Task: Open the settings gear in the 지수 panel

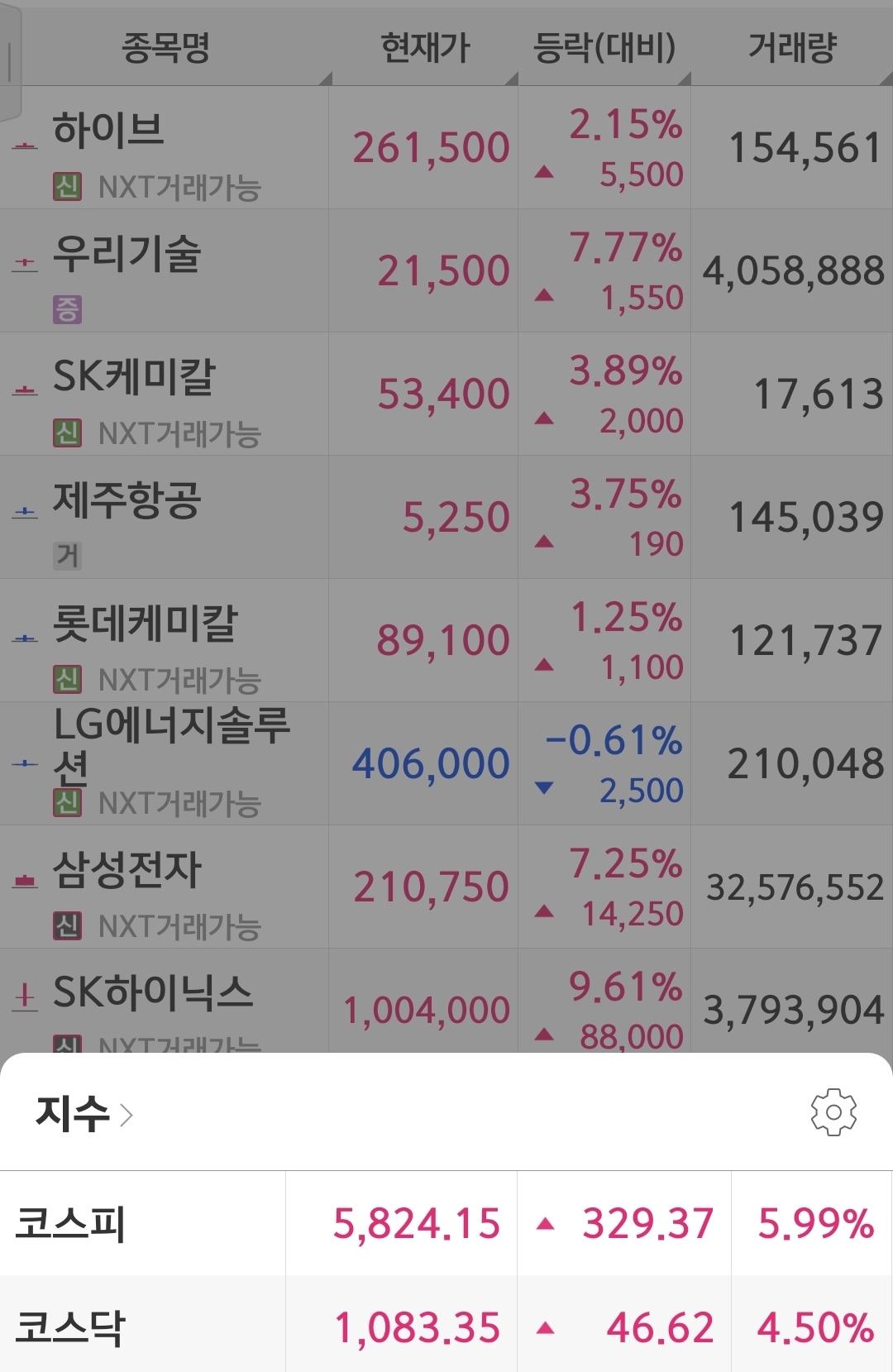Action: point(835,1112)
